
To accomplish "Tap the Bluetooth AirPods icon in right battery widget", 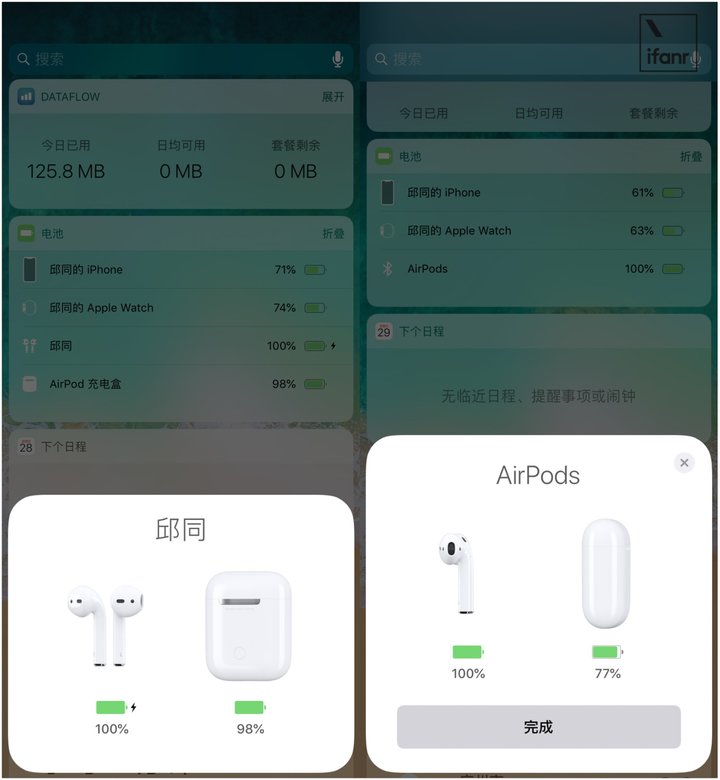I will (388, 269).
